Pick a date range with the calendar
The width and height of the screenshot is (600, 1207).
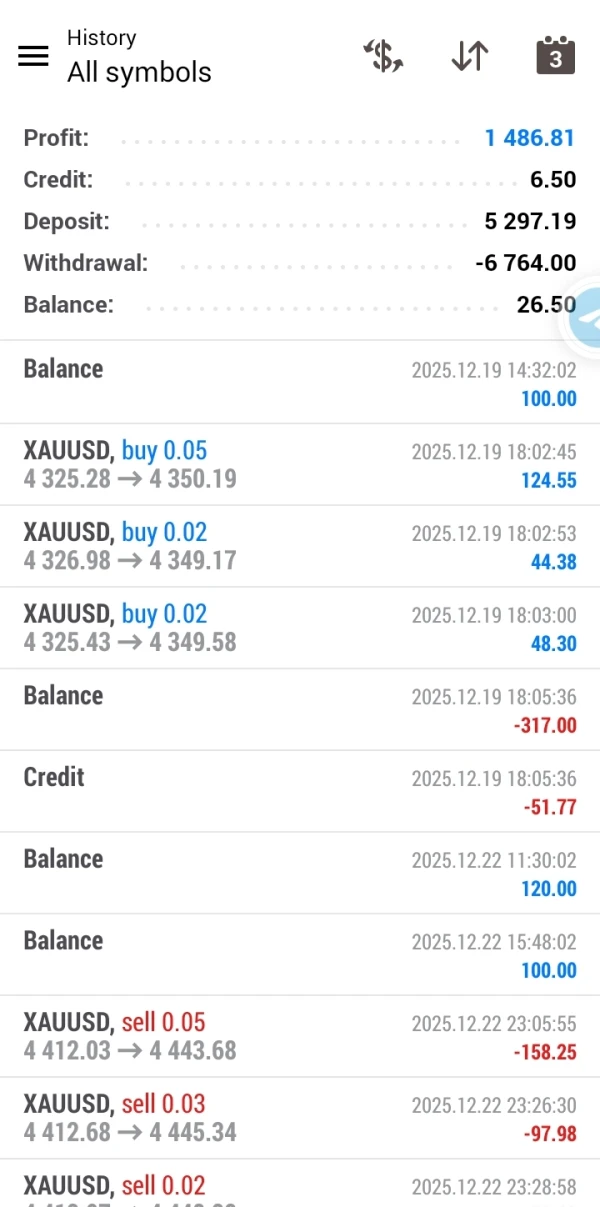(x=555, y=56)
